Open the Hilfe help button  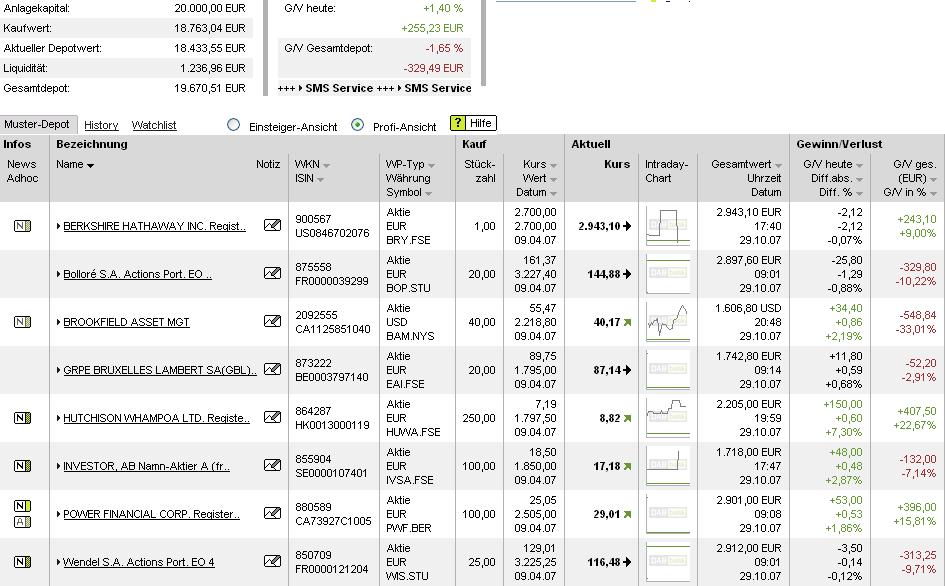point(473,123)
